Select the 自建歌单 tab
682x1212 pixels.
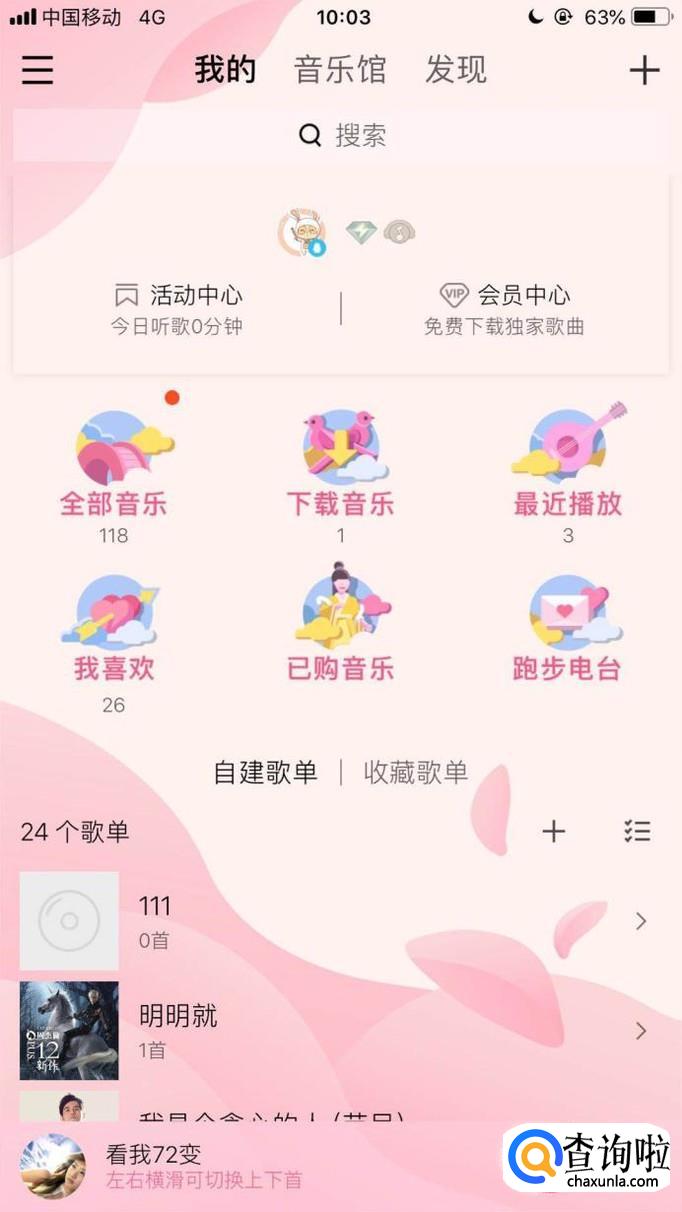click(x=265, y=772)
